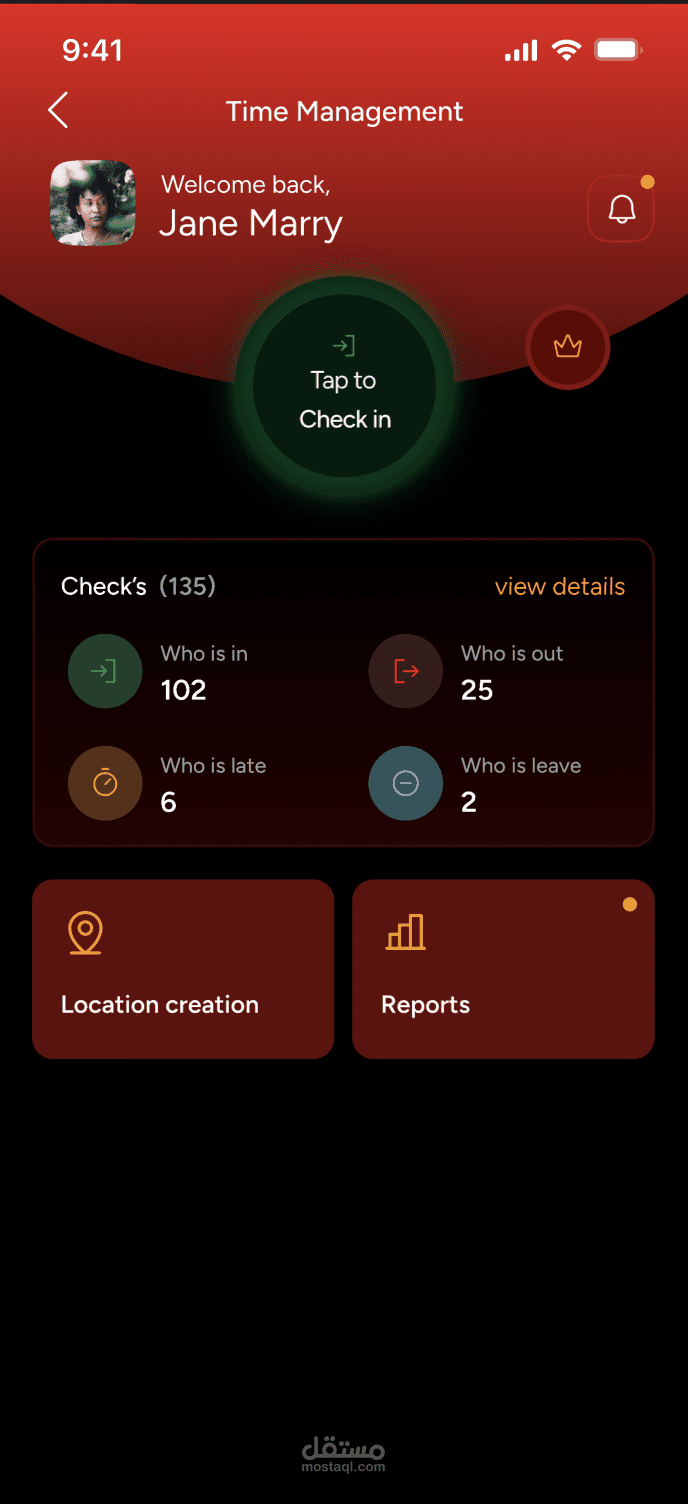Image resolution: width=688 pixels, height=1504 pixels.
Task: Tap to Check in
Action: pyautogui.click(x=345, y=386)
